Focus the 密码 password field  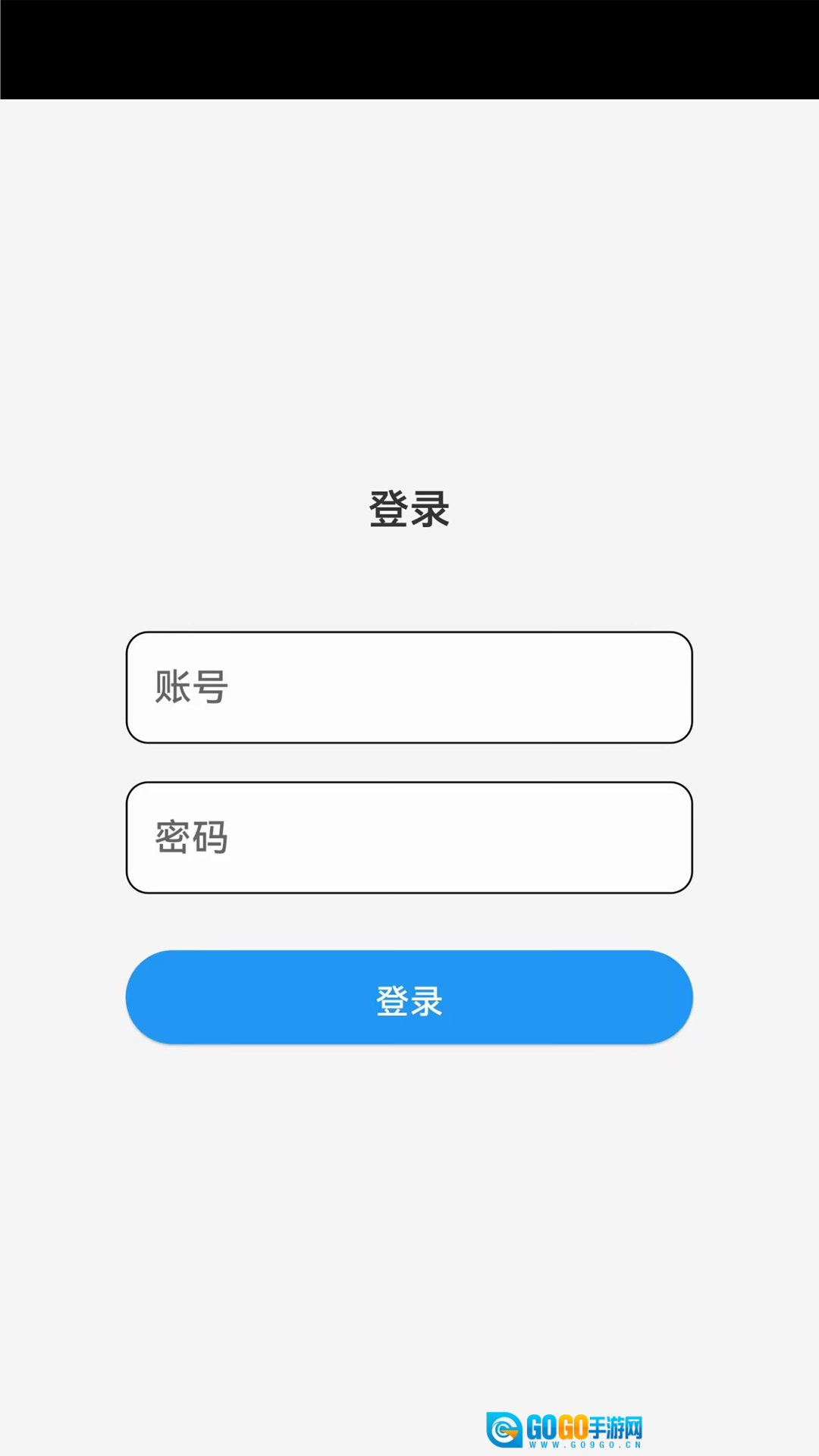click(409, 837)
